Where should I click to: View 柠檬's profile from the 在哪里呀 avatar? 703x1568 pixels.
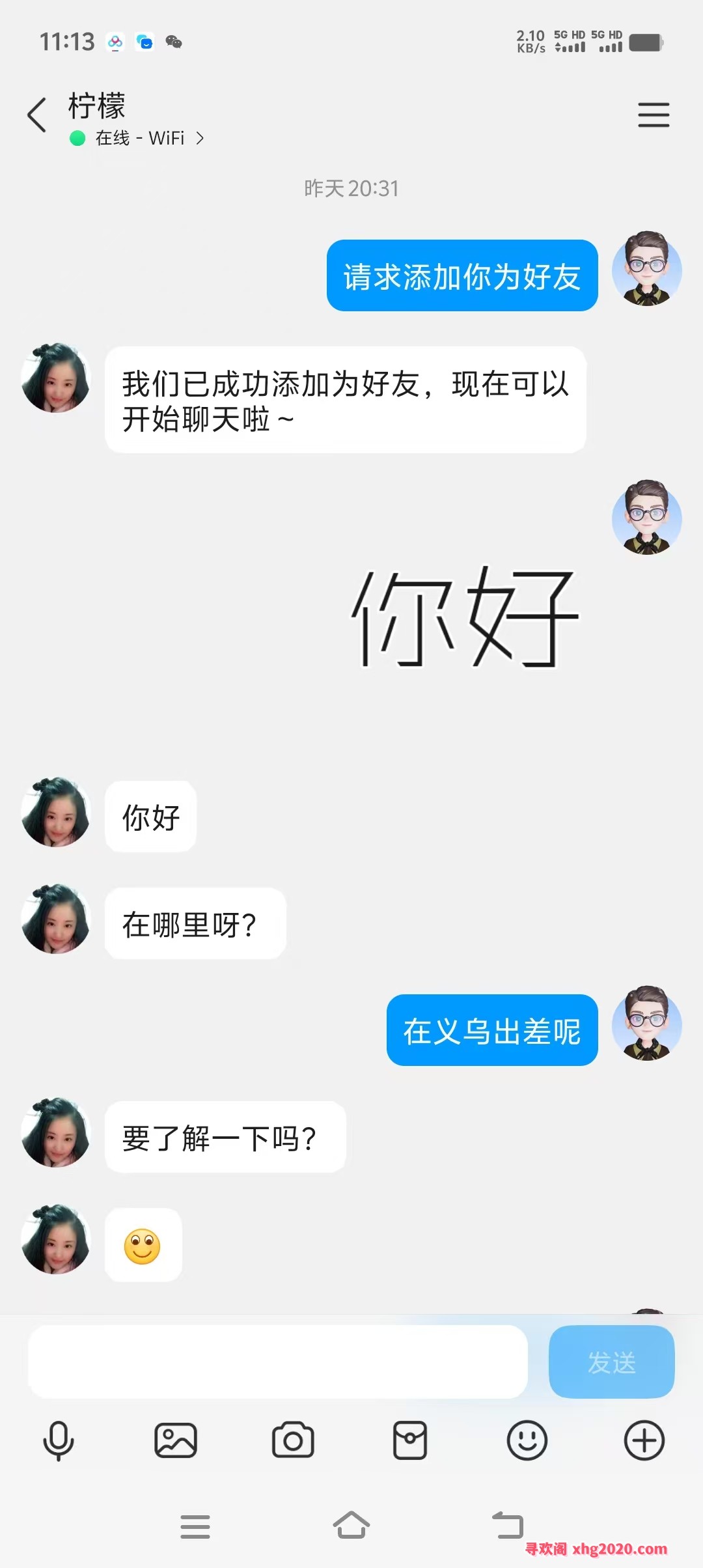point(56,919)
